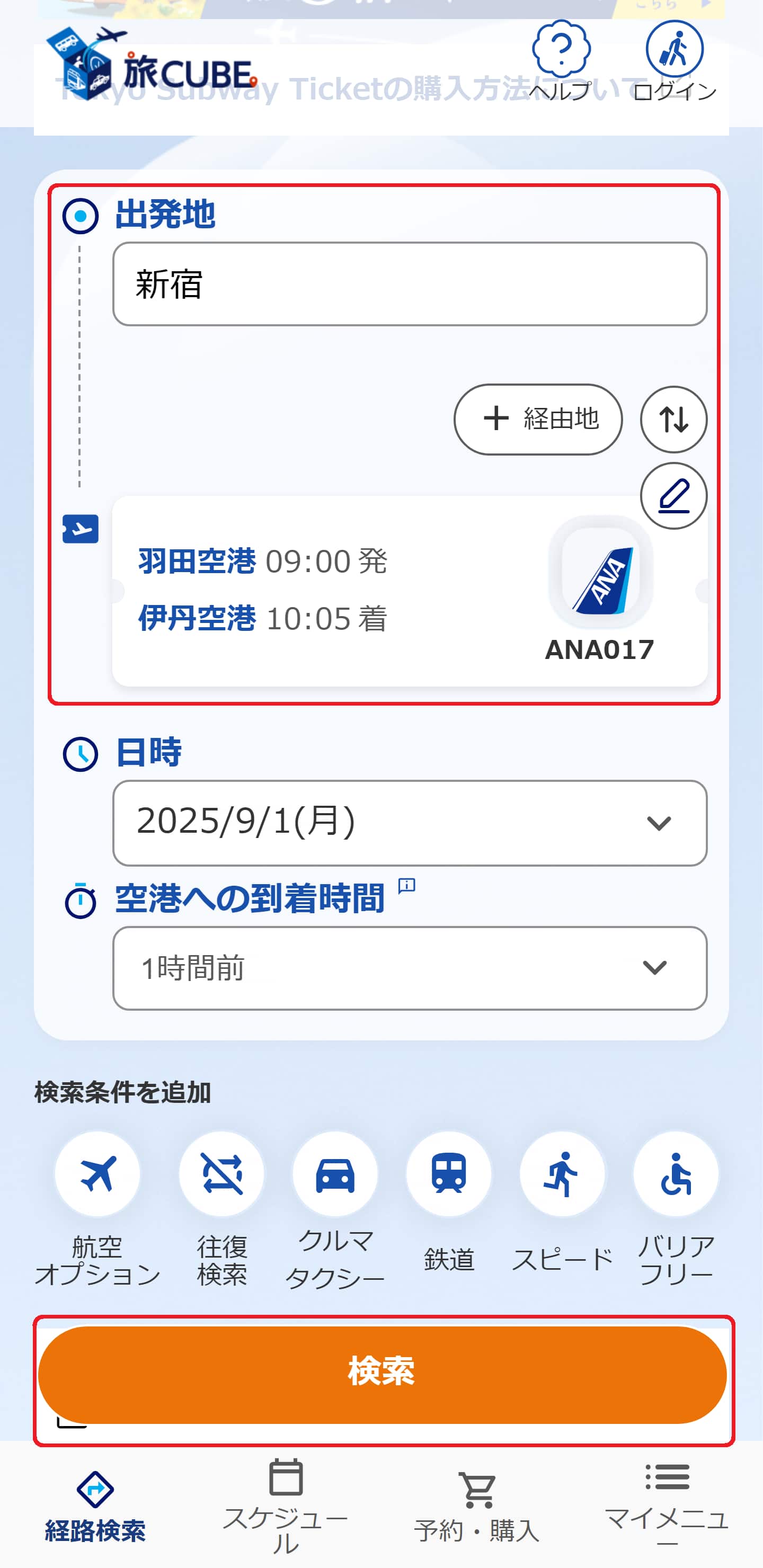Tap the orange 検索 button

coord(383,1375)
